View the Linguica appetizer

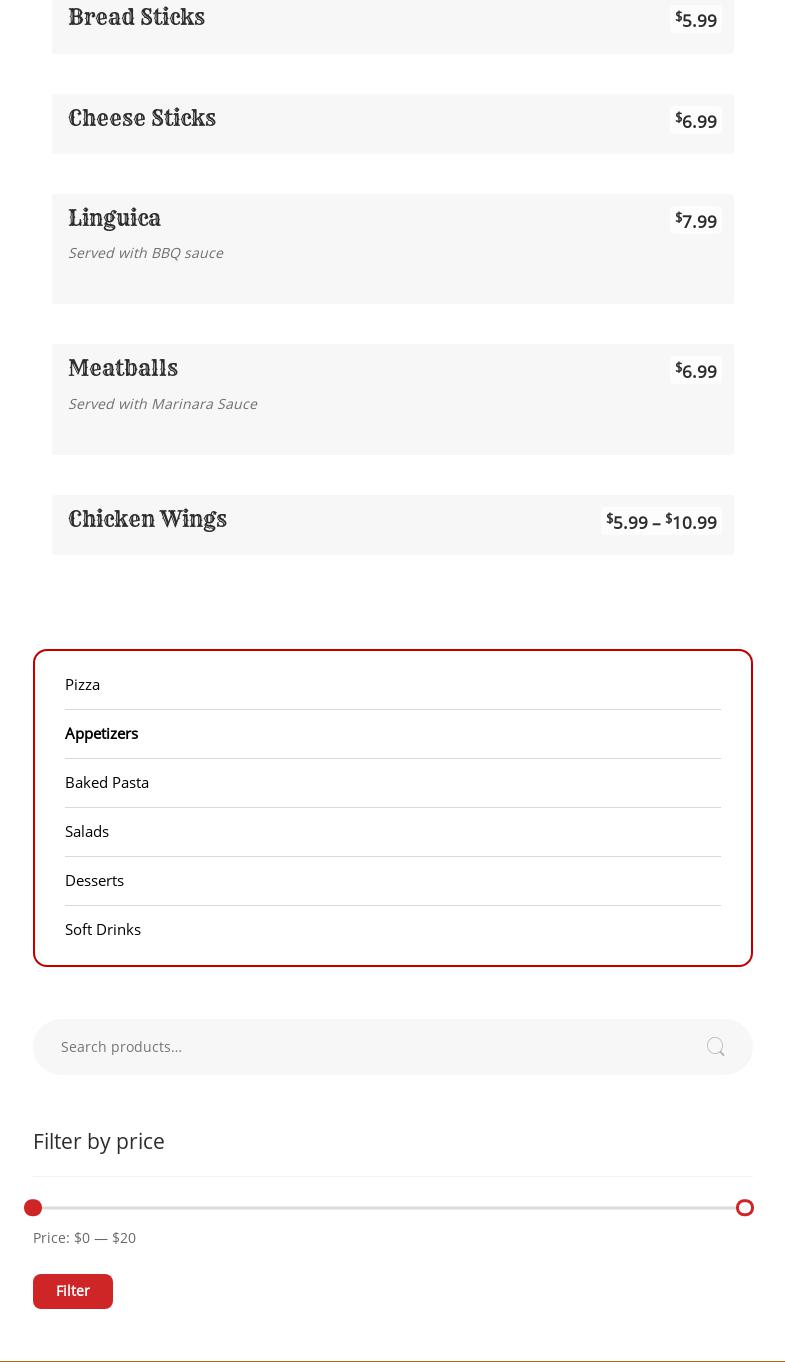click(115, 219)
